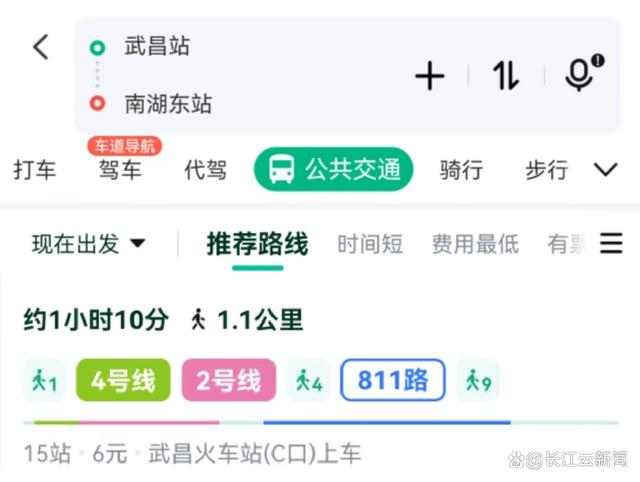Switch to the 打车 travel mode
Viewport: 640px width, 482px height.
(x=34, y=170)
